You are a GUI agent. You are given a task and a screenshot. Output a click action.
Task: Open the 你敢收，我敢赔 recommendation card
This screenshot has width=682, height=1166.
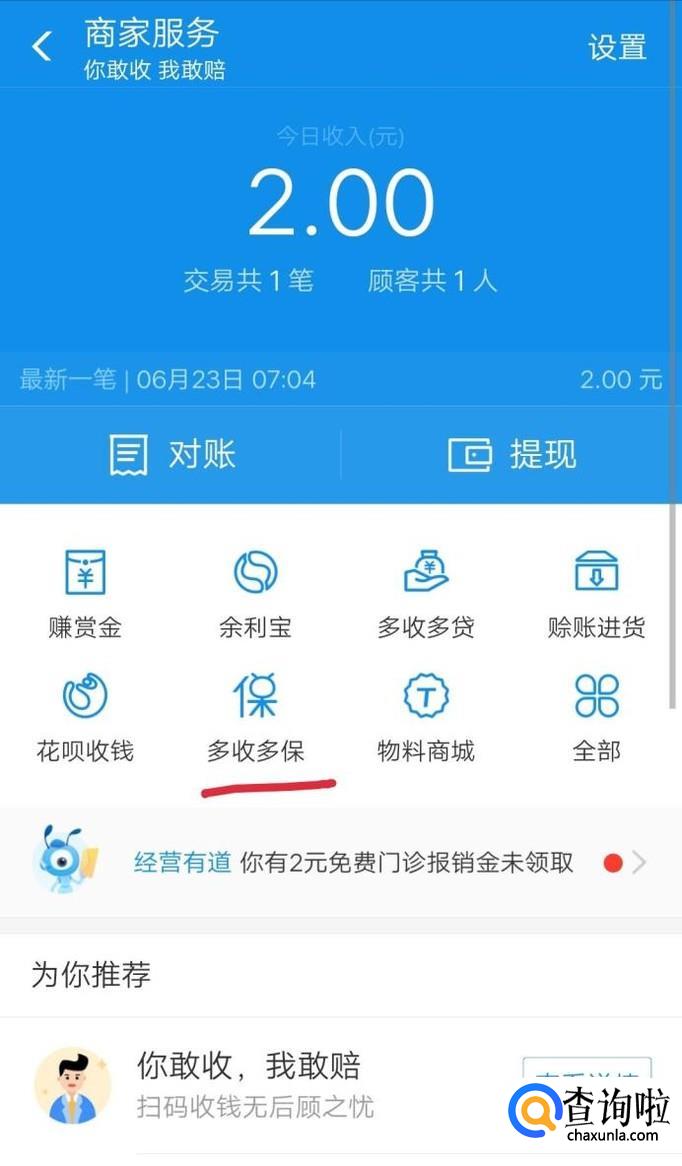300,1084
